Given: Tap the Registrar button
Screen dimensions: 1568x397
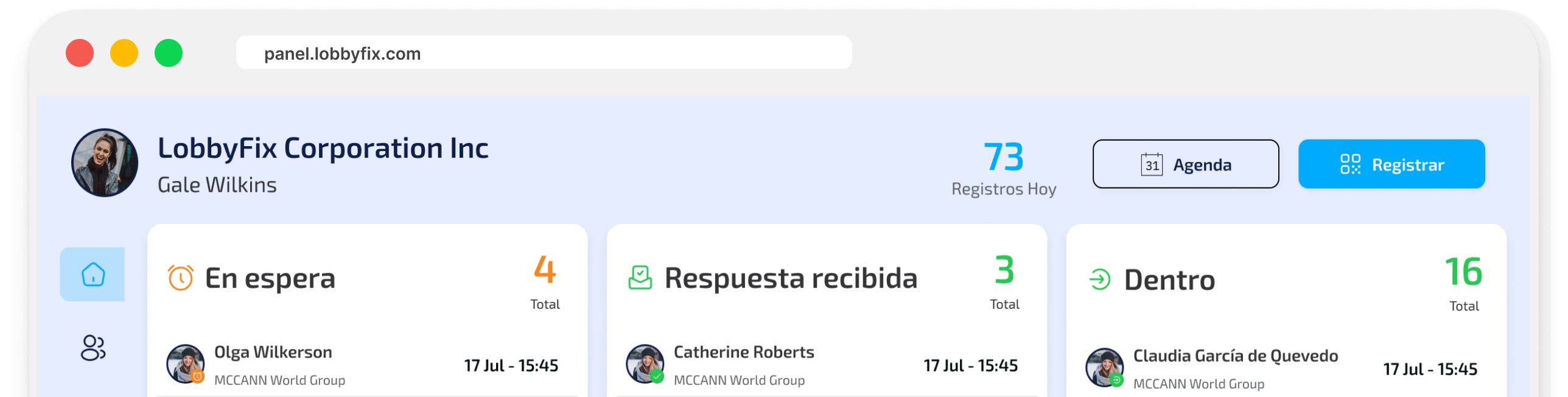Looking at the screenshot, I should pyautogui.click(x=1391, y=164).
